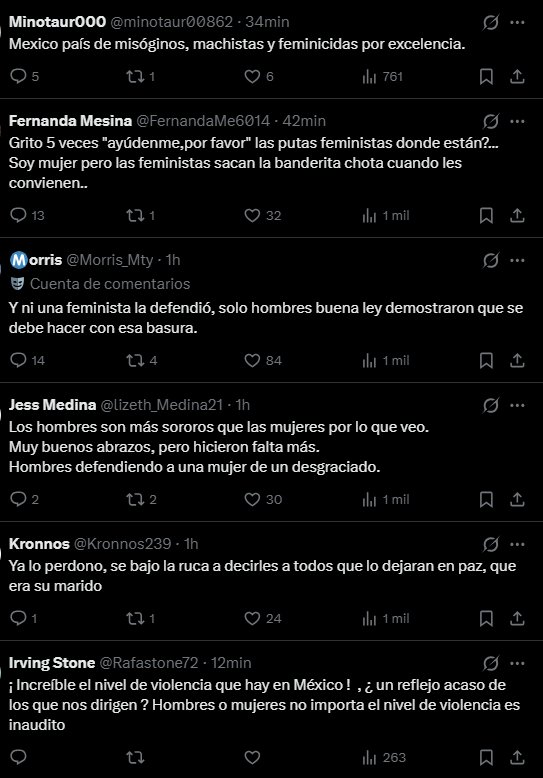Image resolution: width=543 pixels, height=778 pixels.
Task: Open Grok icon on Minotaur000's tweet
Action: pos(491,22)
